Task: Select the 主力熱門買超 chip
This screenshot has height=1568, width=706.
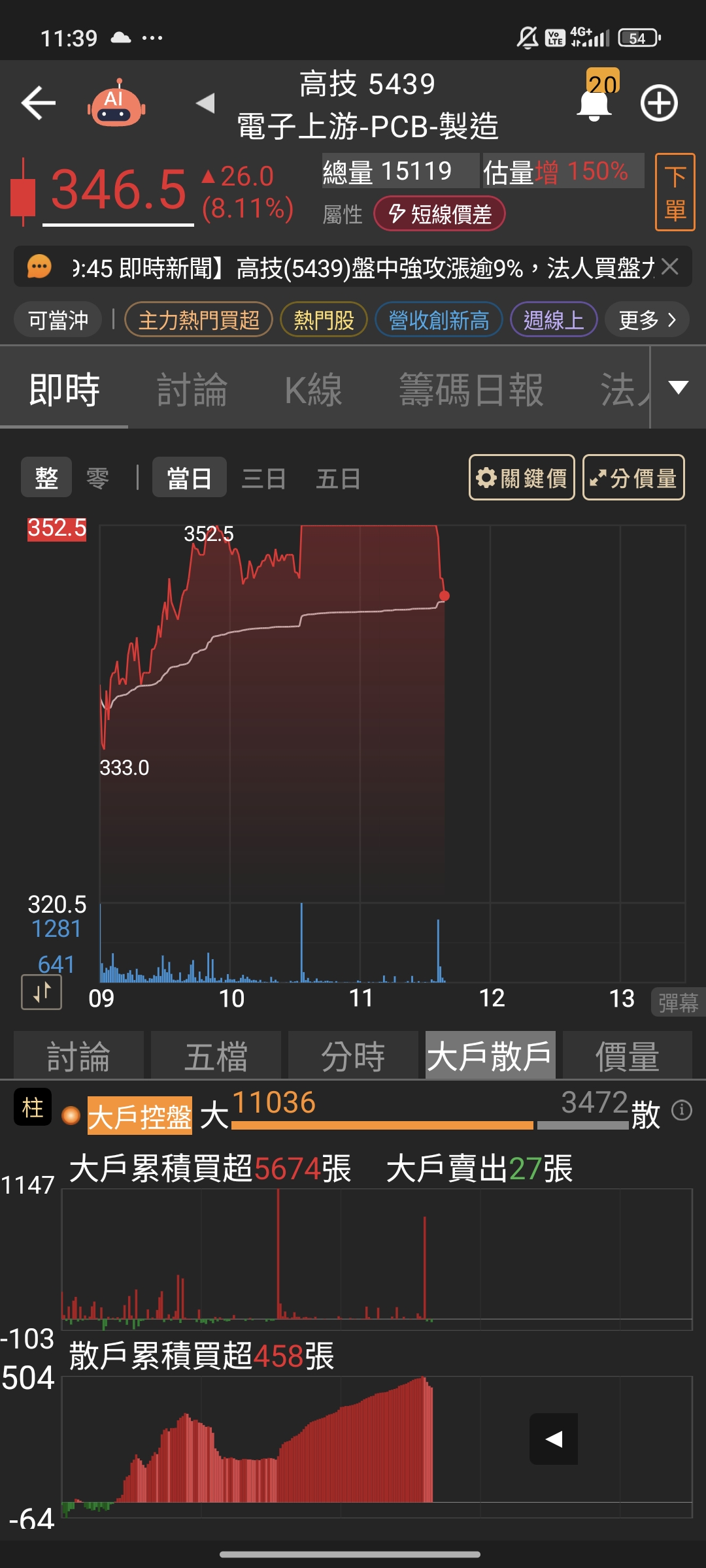Action: (x=199, y=320)
